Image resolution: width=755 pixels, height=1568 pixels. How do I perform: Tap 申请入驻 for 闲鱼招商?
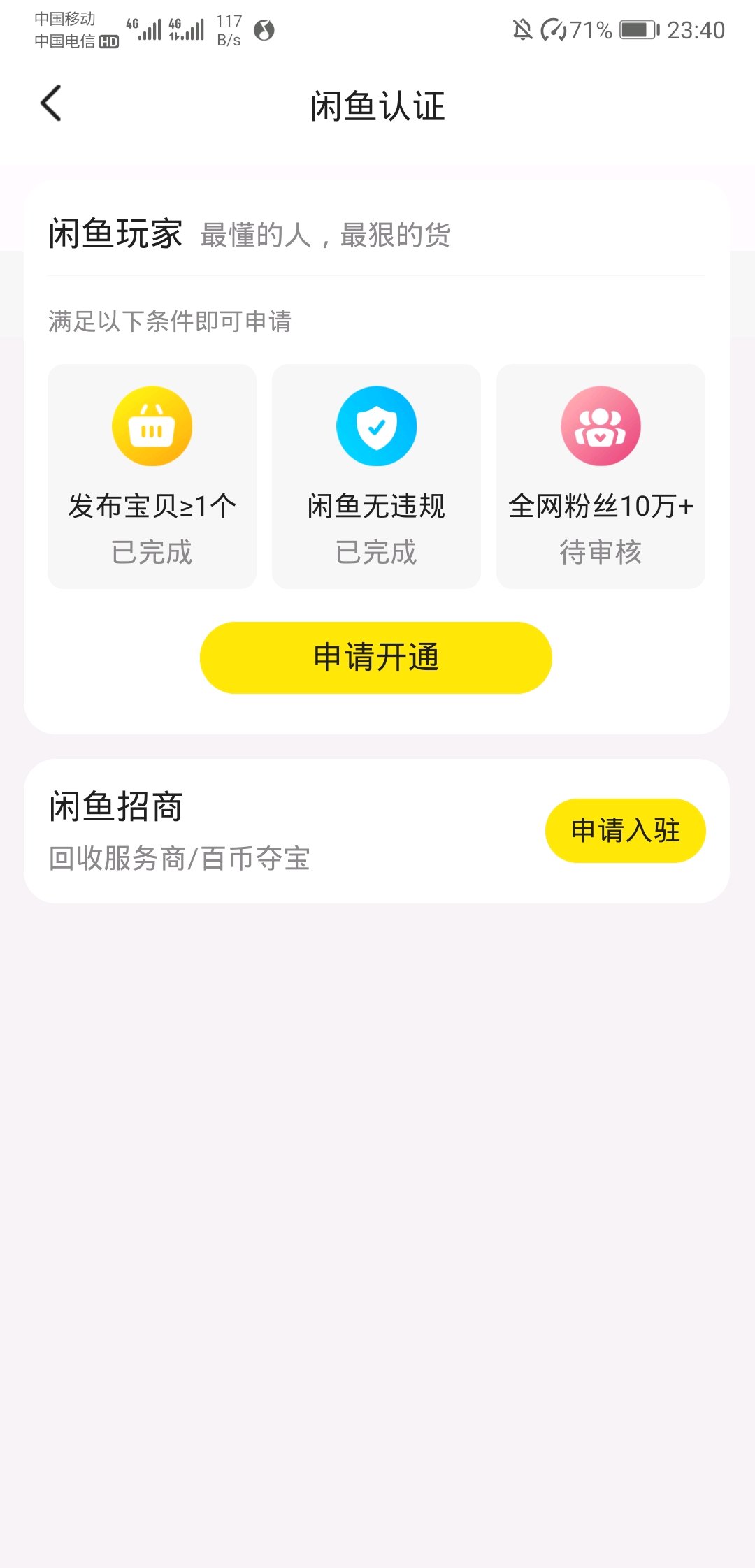[x=625, y=831]
